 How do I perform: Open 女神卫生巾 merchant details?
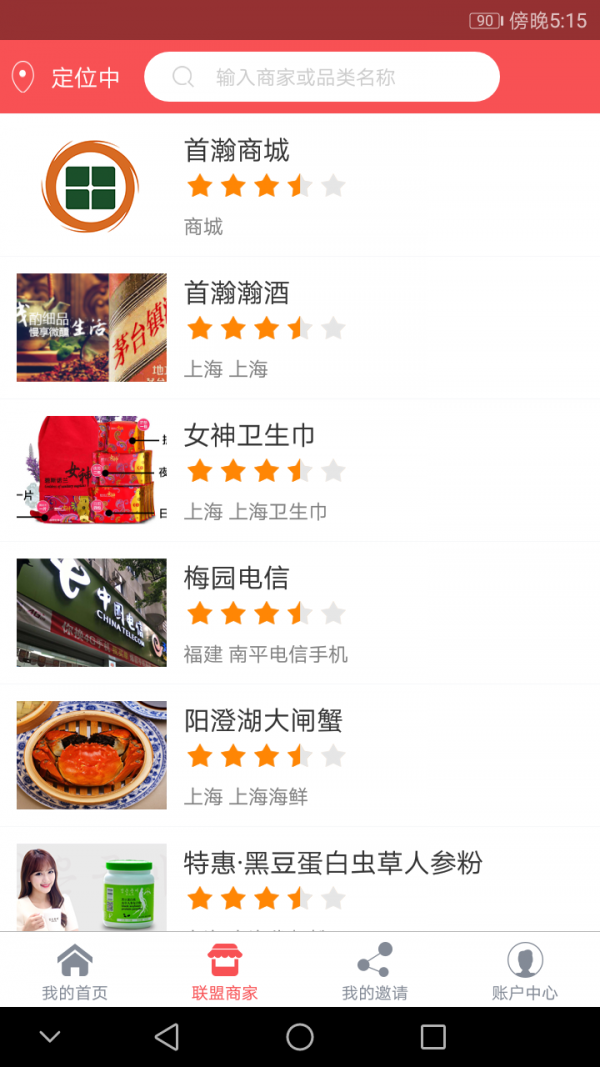[300, 471]
